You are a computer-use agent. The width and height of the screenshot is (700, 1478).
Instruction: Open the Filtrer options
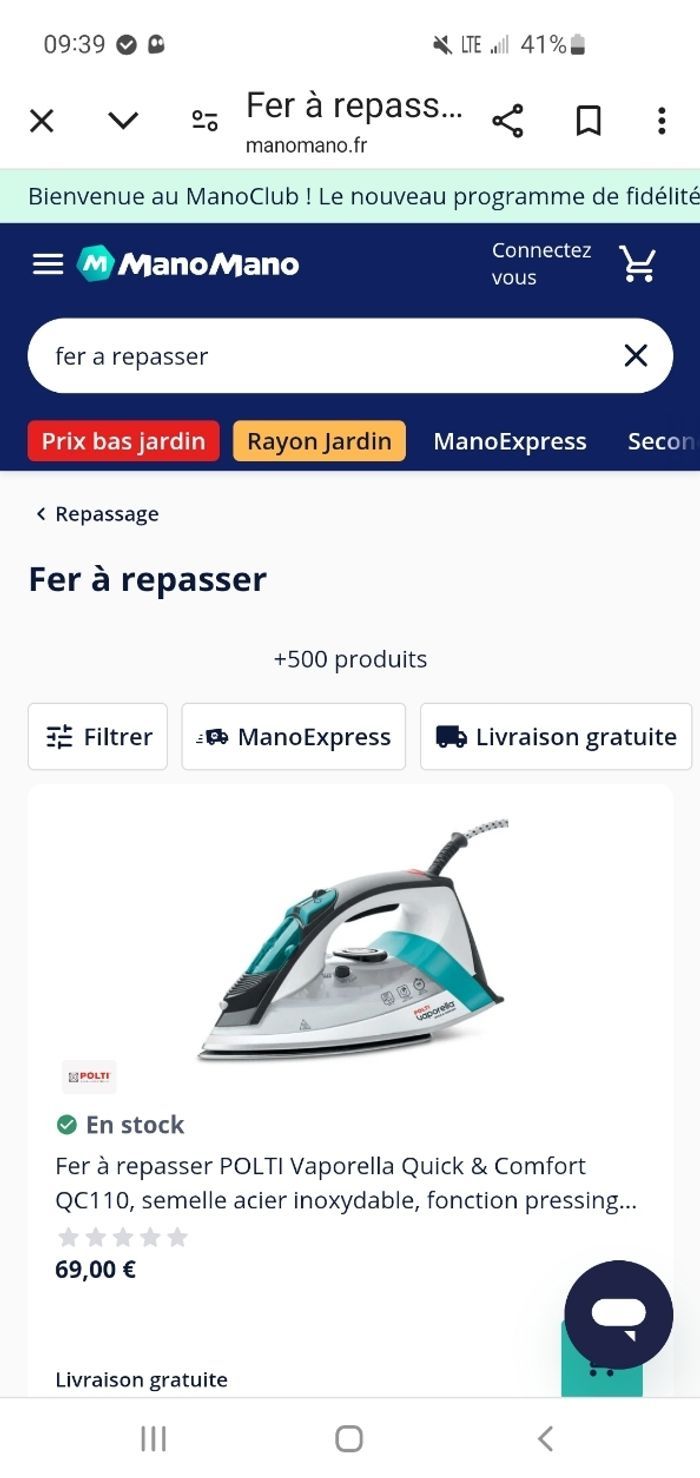click(x=98, y=737)
